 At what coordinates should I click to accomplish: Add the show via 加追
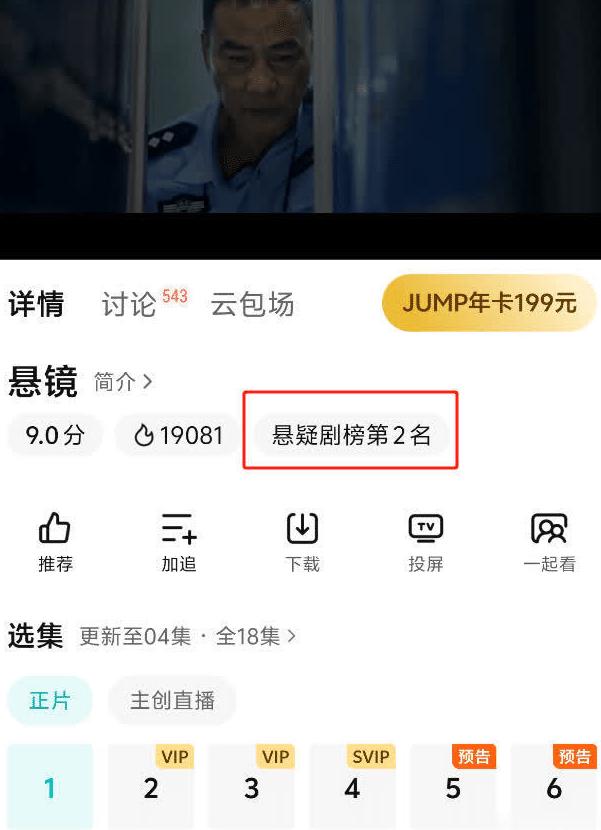(179, 542)
